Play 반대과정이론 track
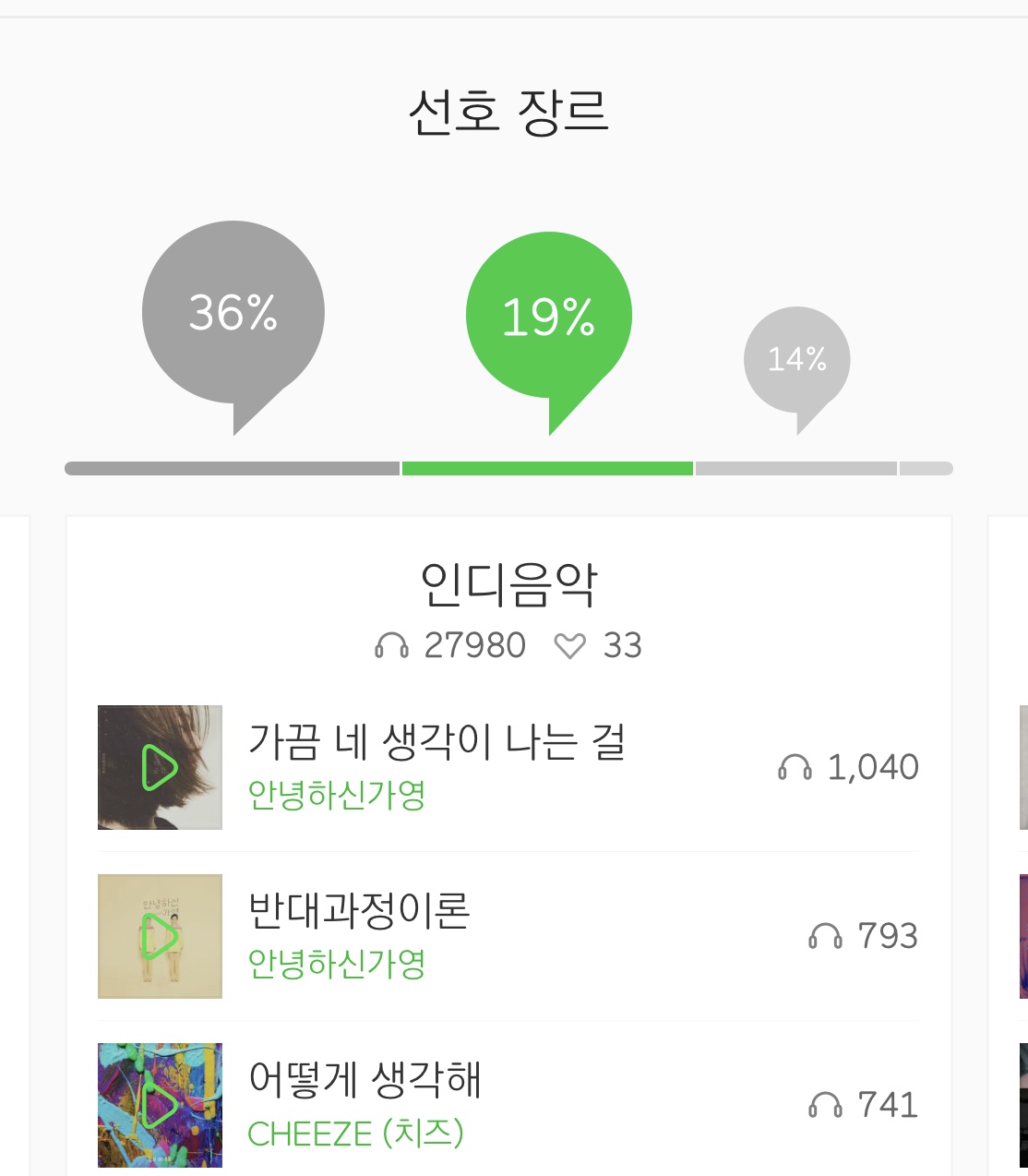 [160, 936]
